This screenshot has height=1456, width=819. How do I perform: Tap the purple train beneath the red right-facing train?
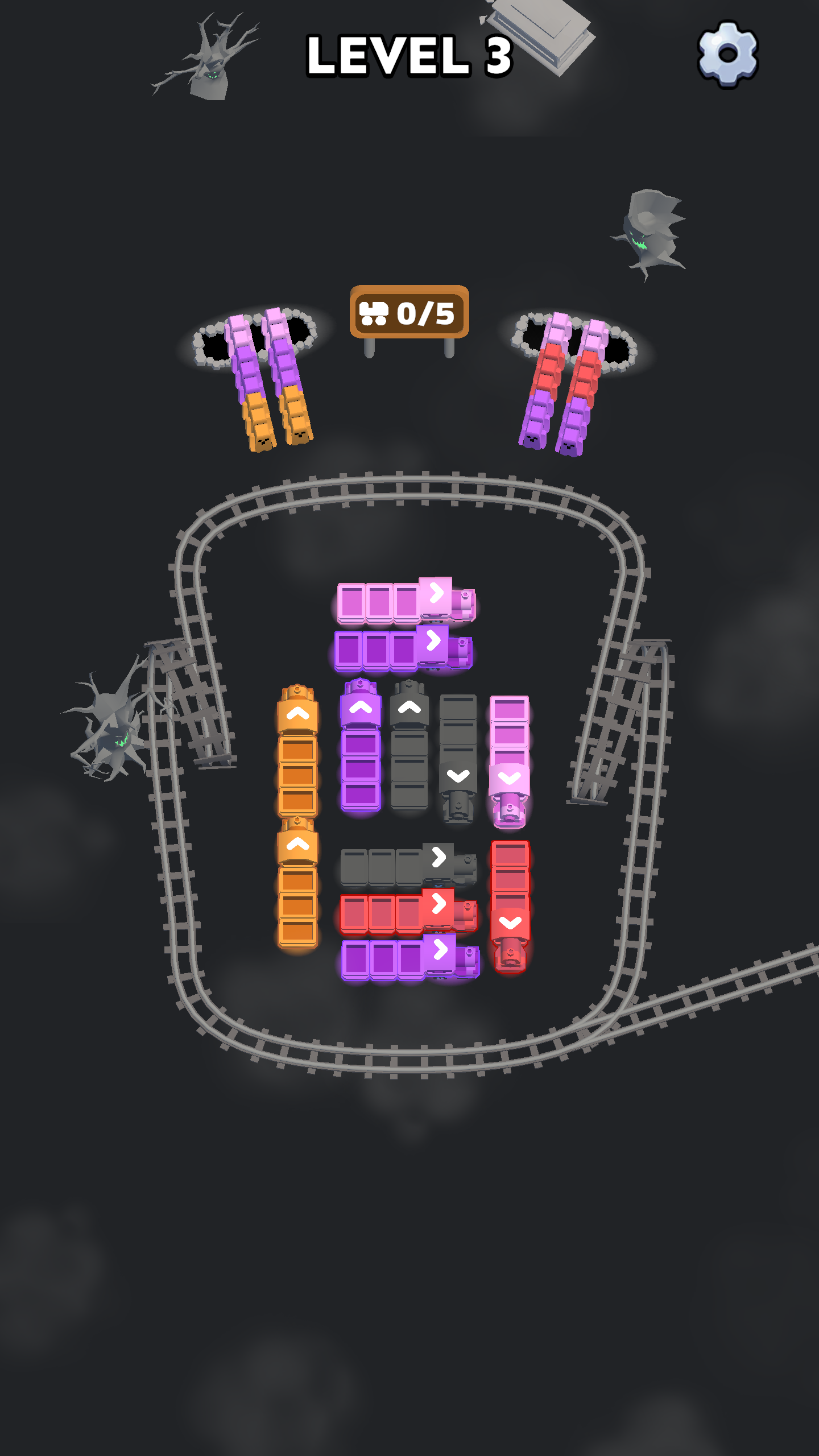pos(408,958)
